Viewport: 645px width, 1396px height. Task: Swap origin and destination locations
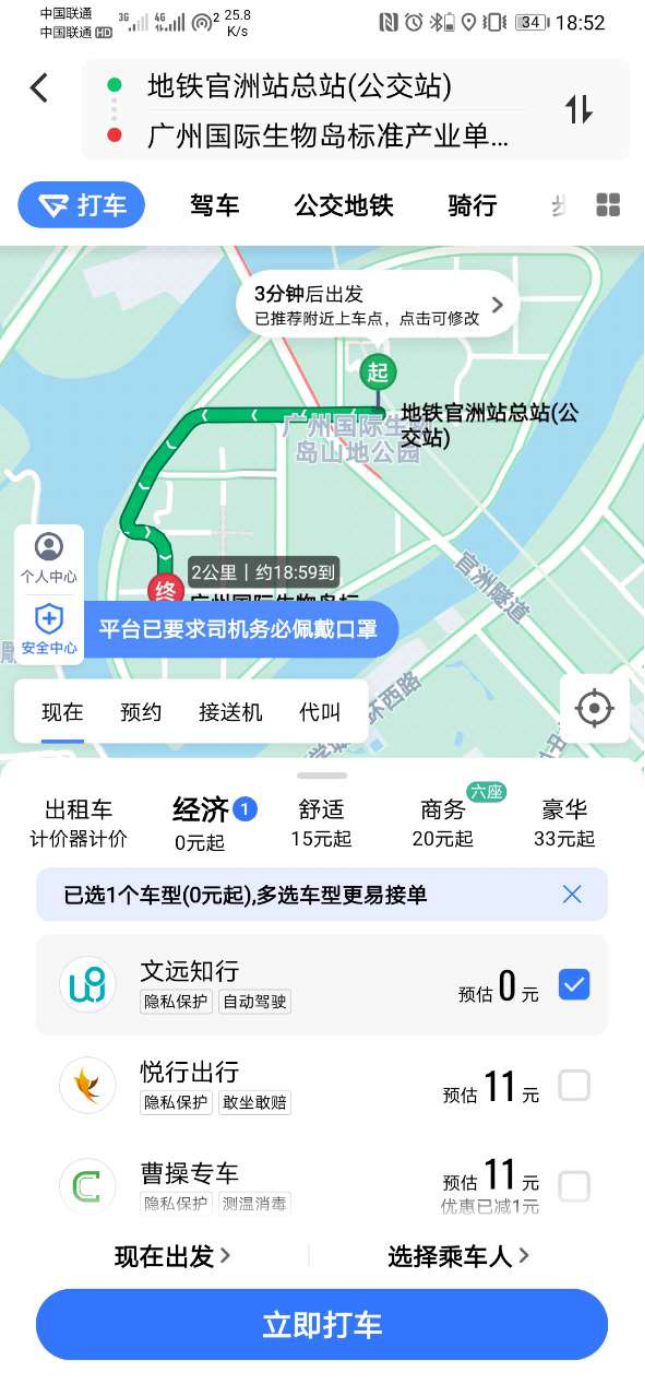pos(579,110)
